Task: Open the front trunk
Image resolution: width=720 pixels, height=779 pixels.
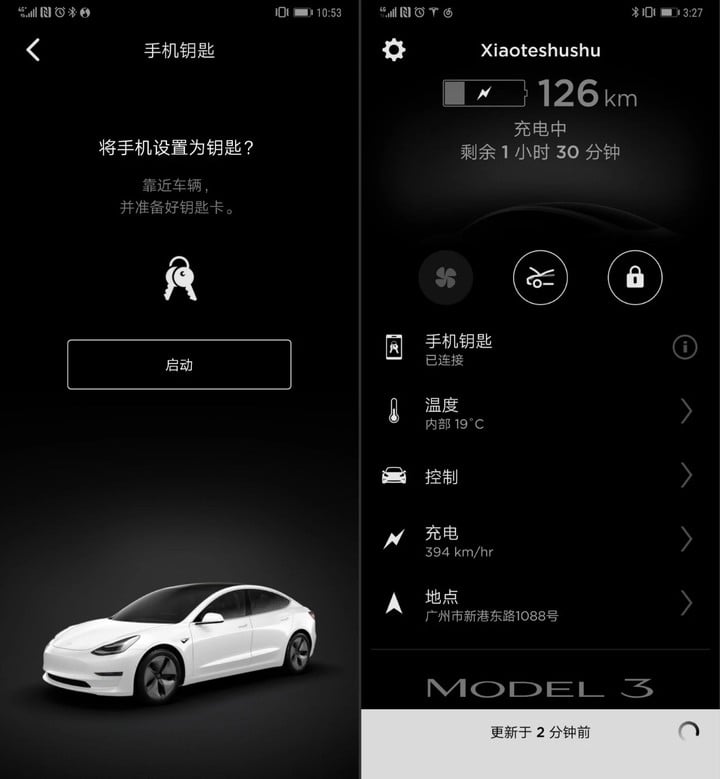Action: [540, 277]
